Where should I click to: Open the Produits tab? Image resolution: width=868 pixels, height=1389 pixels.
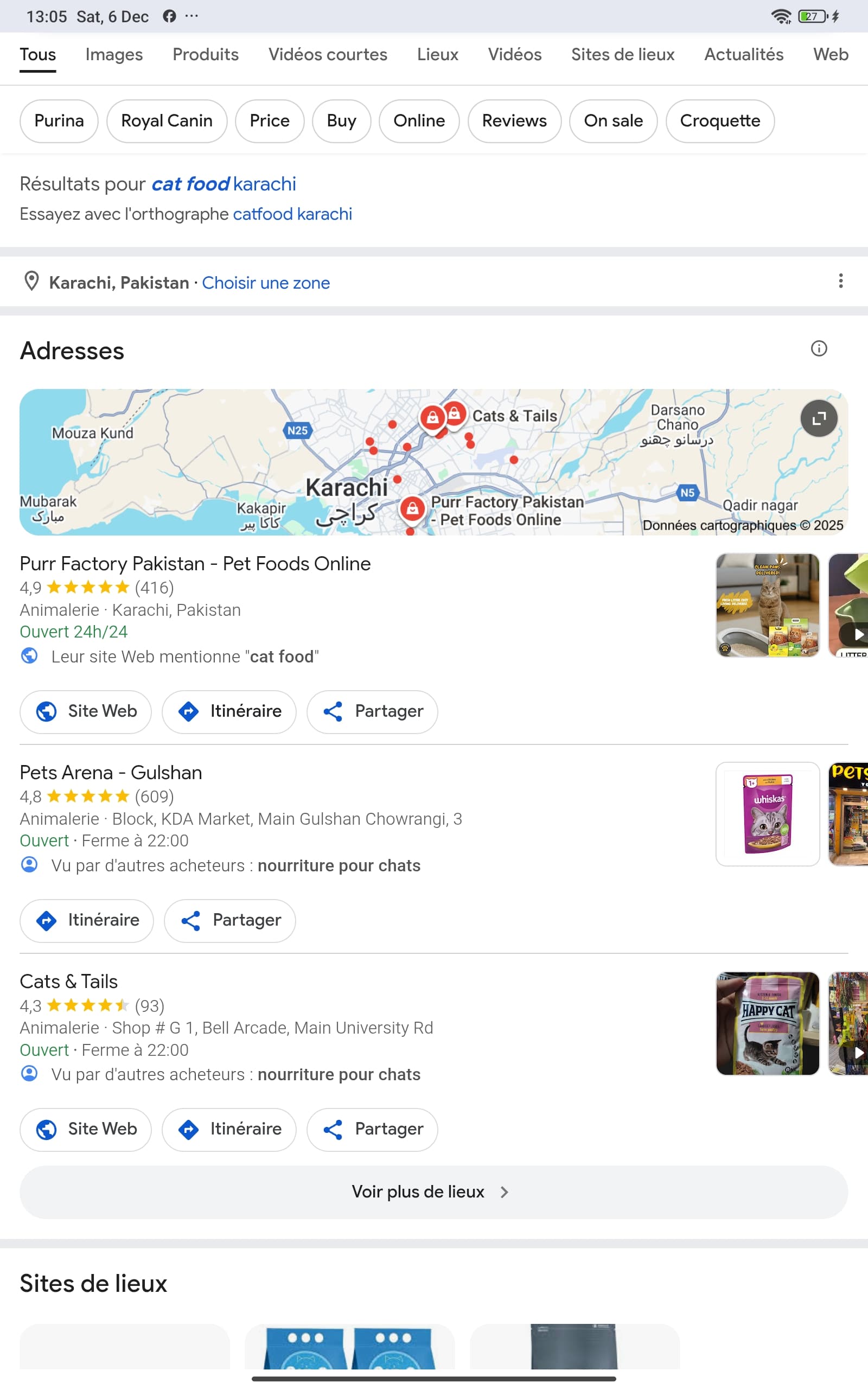click(x=206, y=54)
